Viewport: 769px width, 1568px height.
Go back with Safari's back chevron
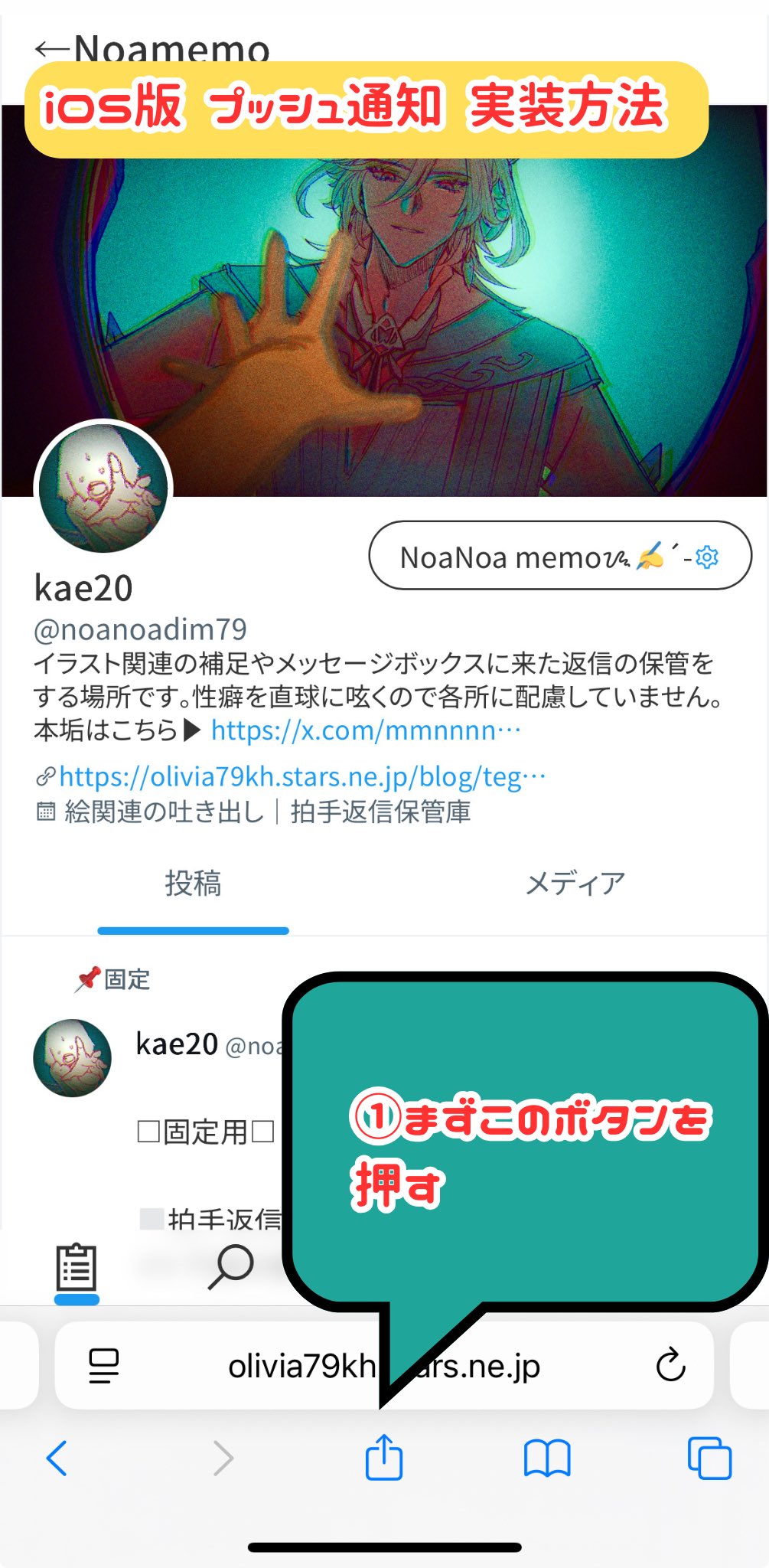(x=57, y=1458)
